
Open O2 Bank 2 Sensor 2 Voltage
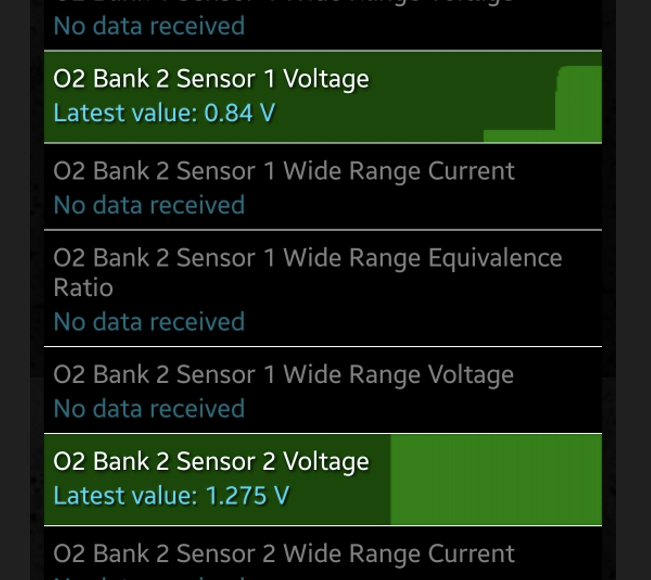point(322,479)
